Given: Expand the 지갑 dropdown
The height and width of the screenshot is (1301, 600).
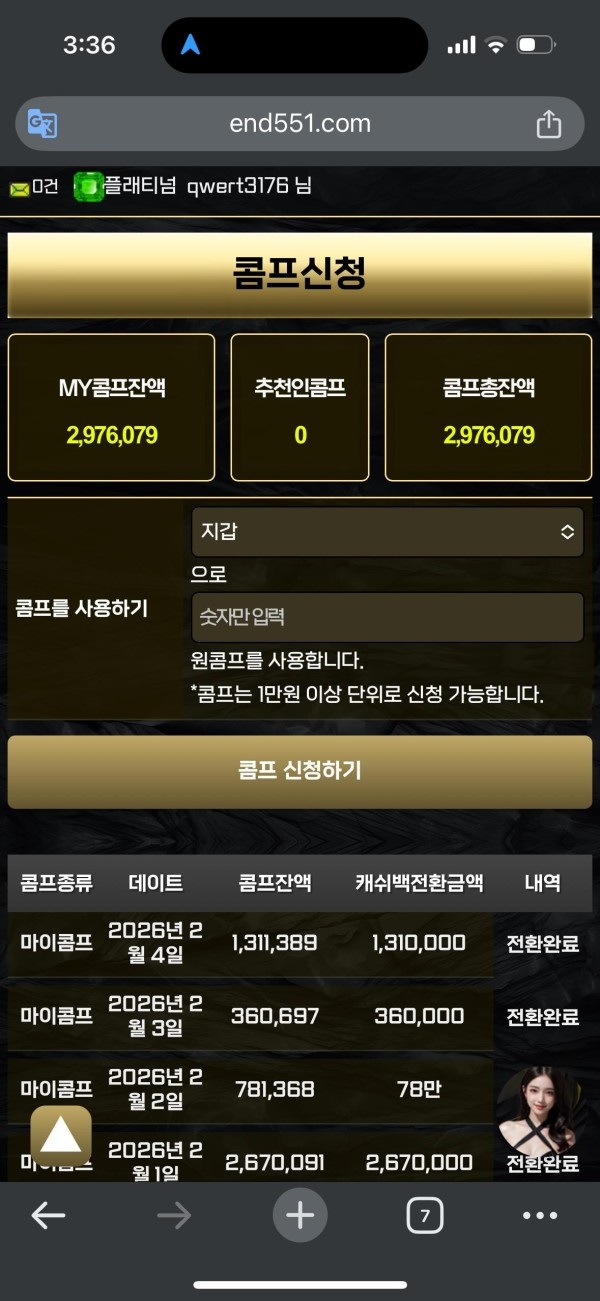Looking at the screenshot, I should [x=387, y=532].
